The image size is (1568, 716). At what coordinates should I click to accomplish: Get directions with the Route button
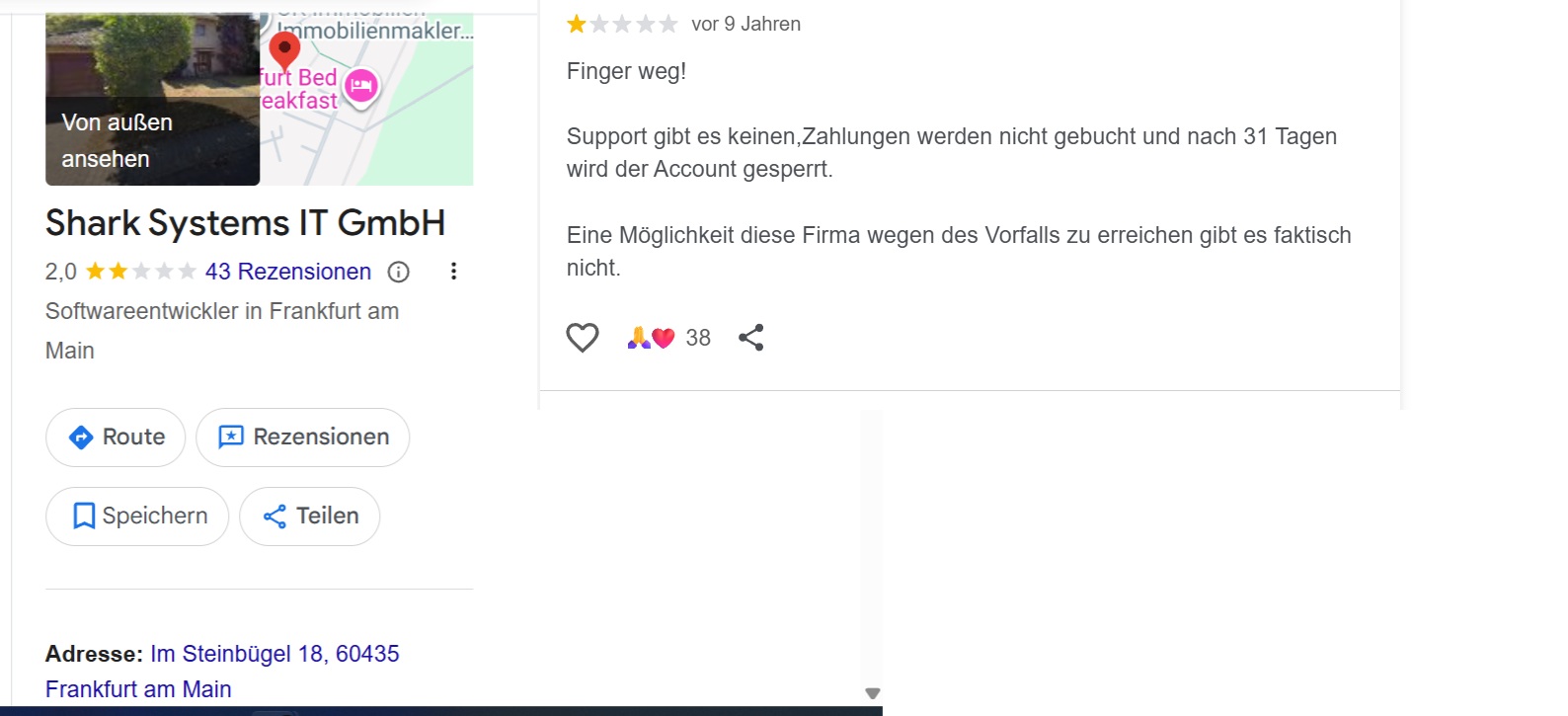pyautogui.click(x=116, y=438)
